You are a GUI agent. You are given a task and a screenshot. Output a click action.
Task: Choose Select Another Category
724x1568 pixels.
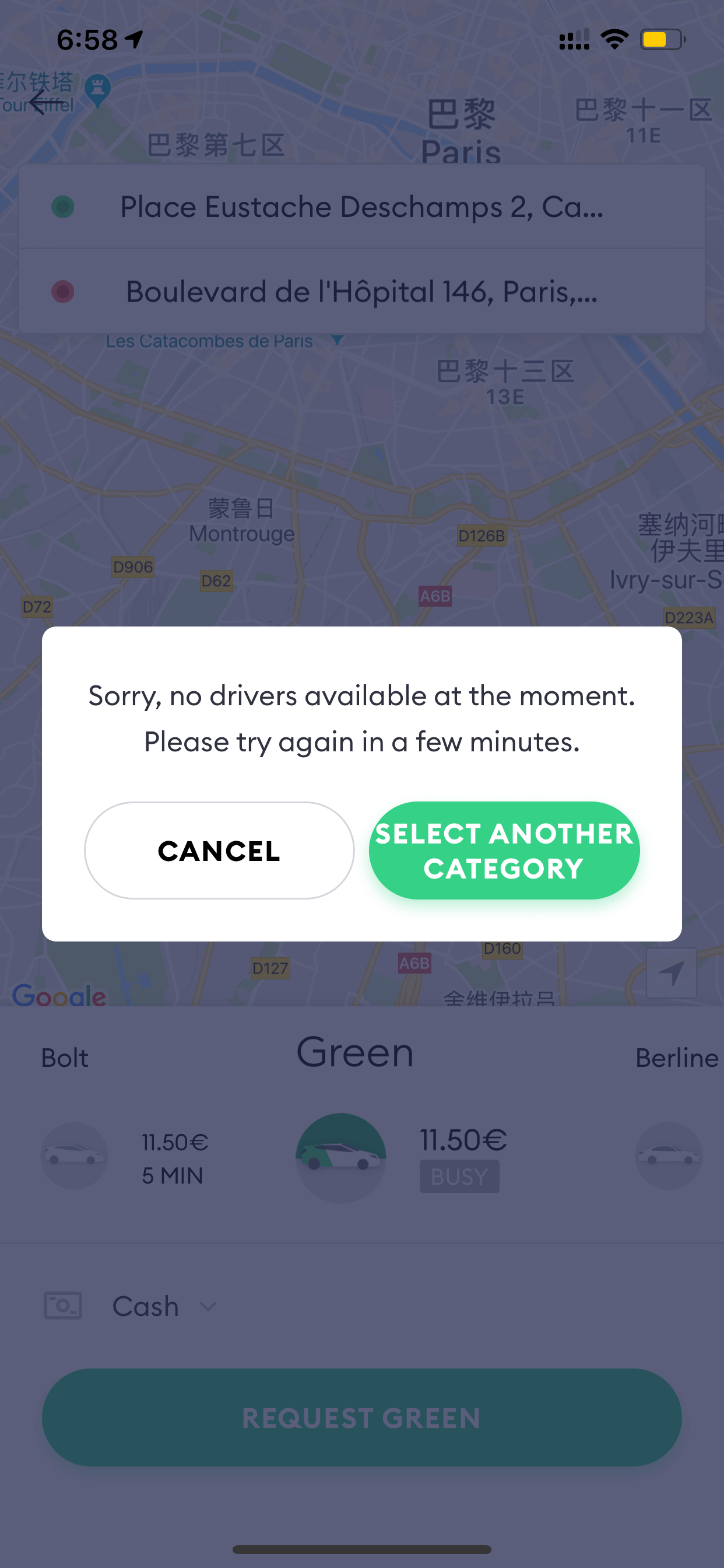pyautogui.click(x=504, y=850)
